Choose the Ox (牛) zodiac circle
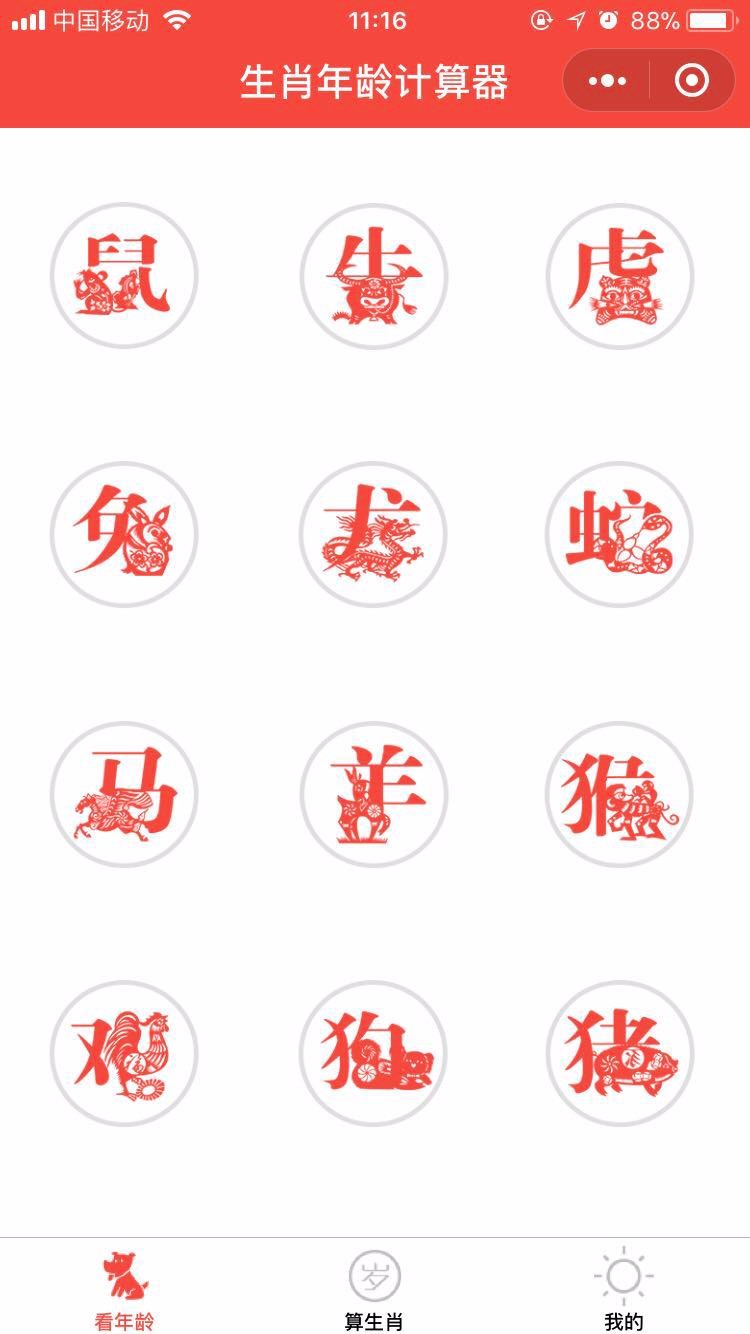Image resolution: width=750 pixels, height=1334 pixels. click(374, 275)
